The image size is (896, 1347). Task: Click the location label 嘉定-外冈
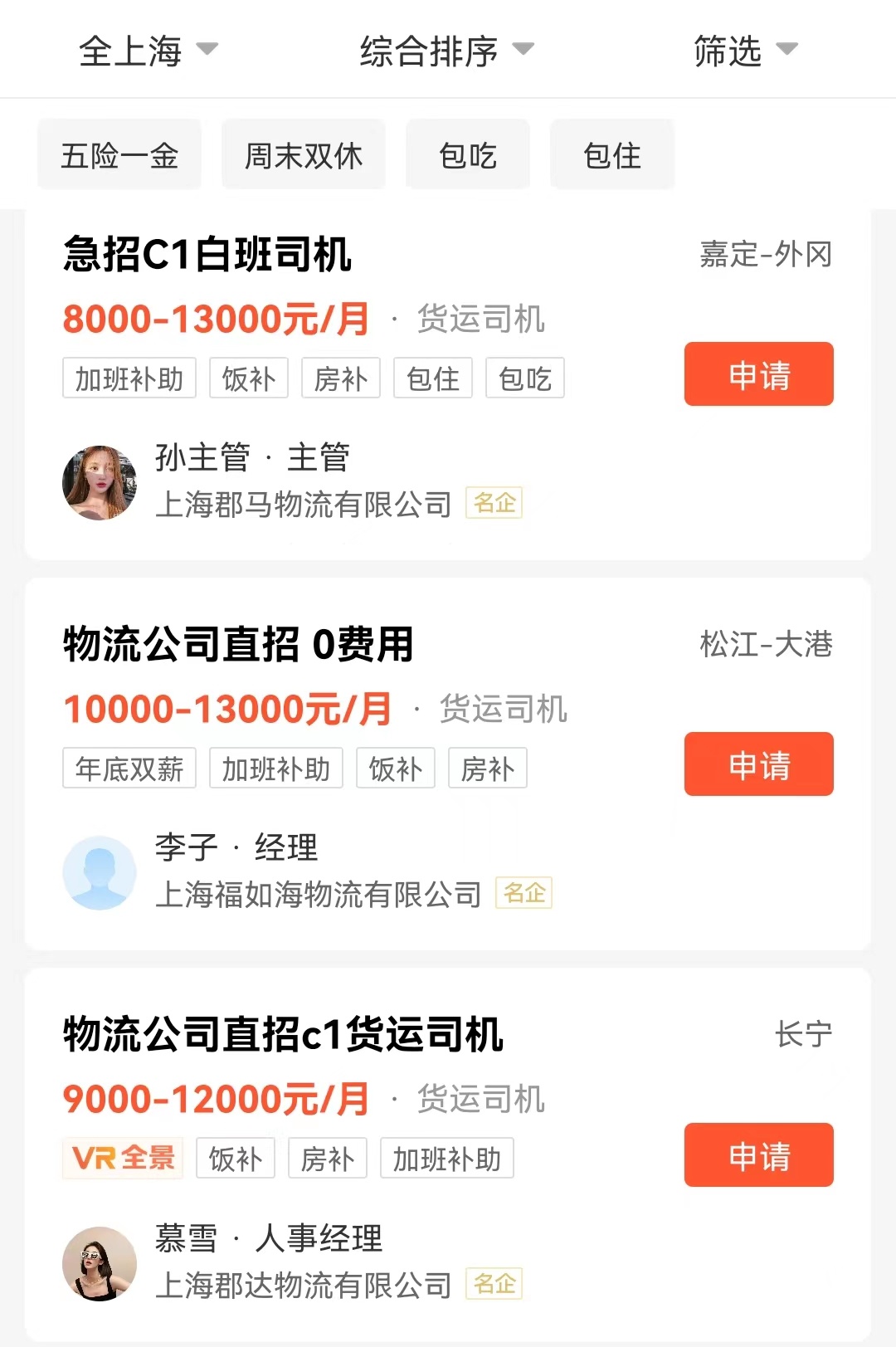[x=764, y=256]
